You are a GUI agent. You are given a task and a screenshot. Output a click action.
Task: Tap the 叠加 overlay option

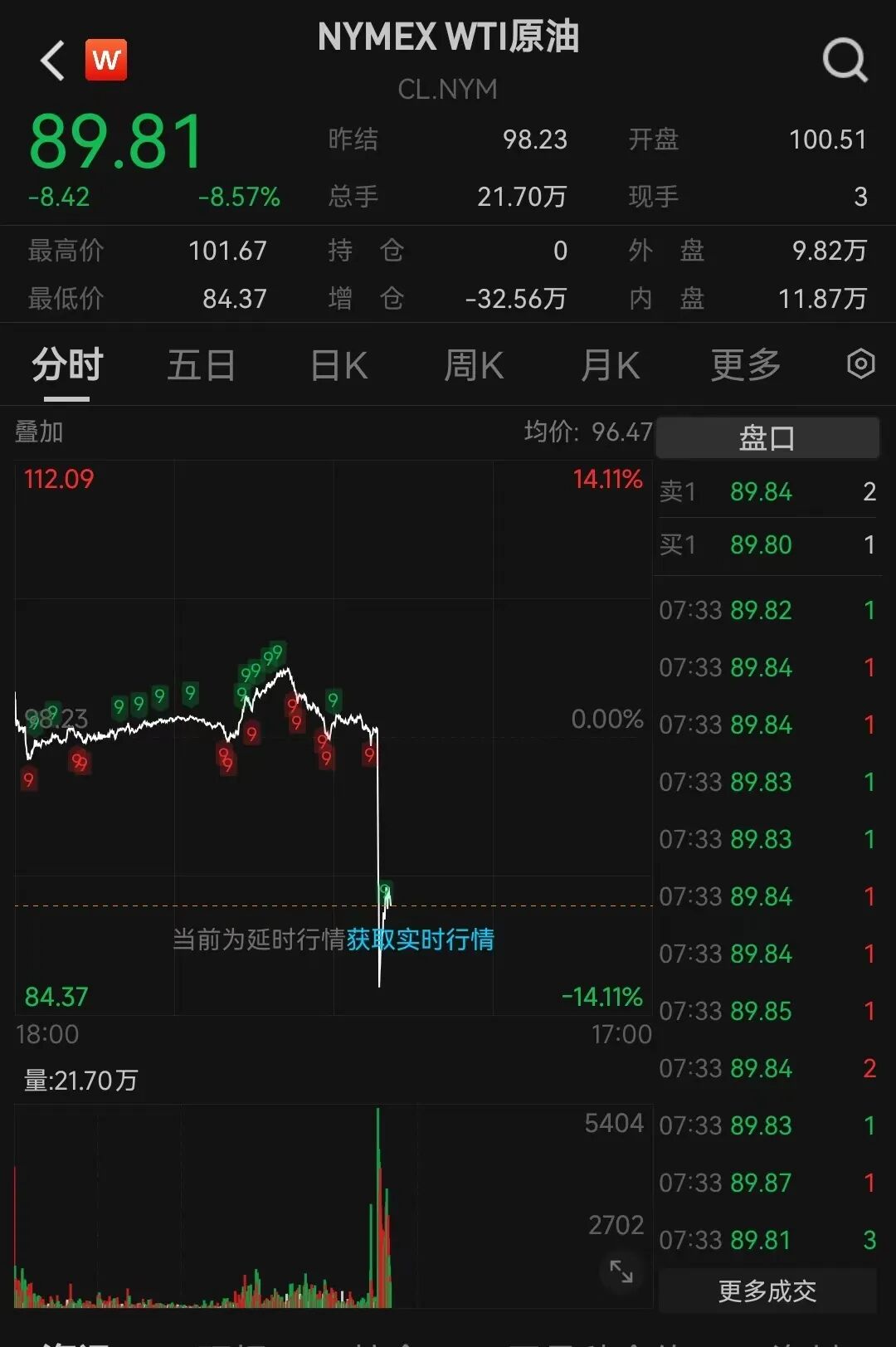[x=39, y=432]
